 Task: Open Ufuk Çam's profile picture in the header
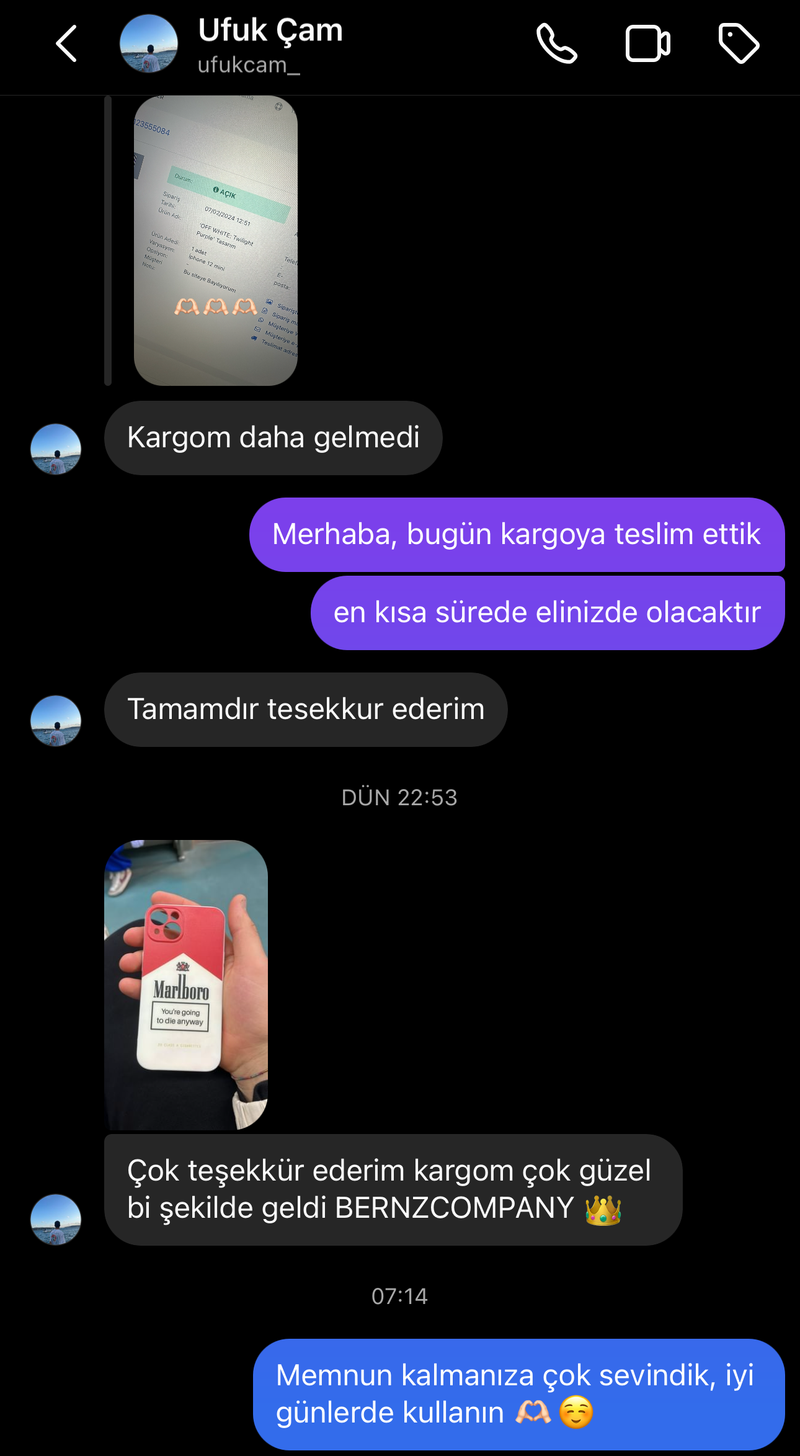pos(148,43)
